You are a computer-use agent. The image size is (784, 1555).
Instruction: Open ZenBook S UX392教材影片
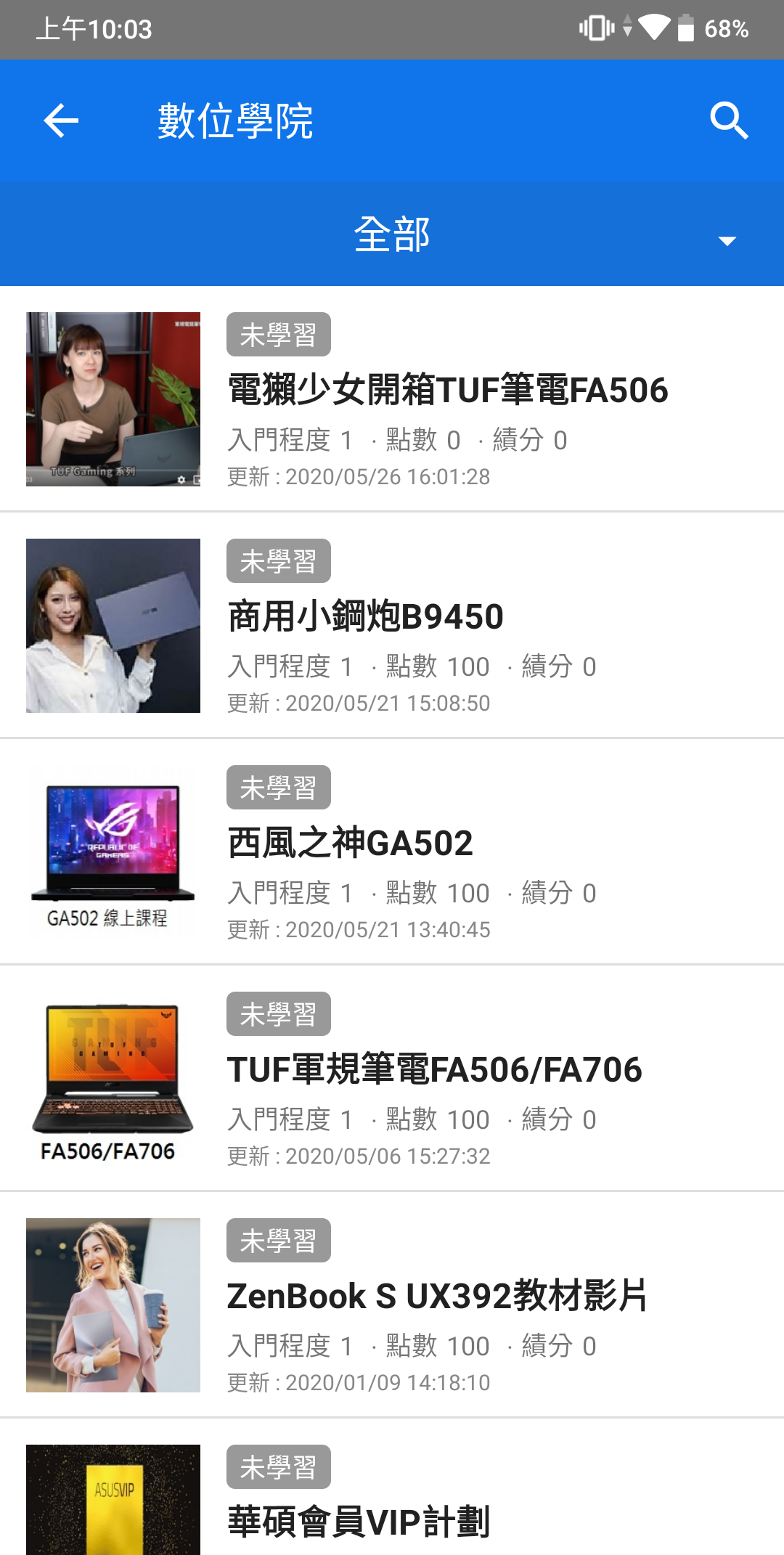pyautogui.click(x=437, y=1296)
